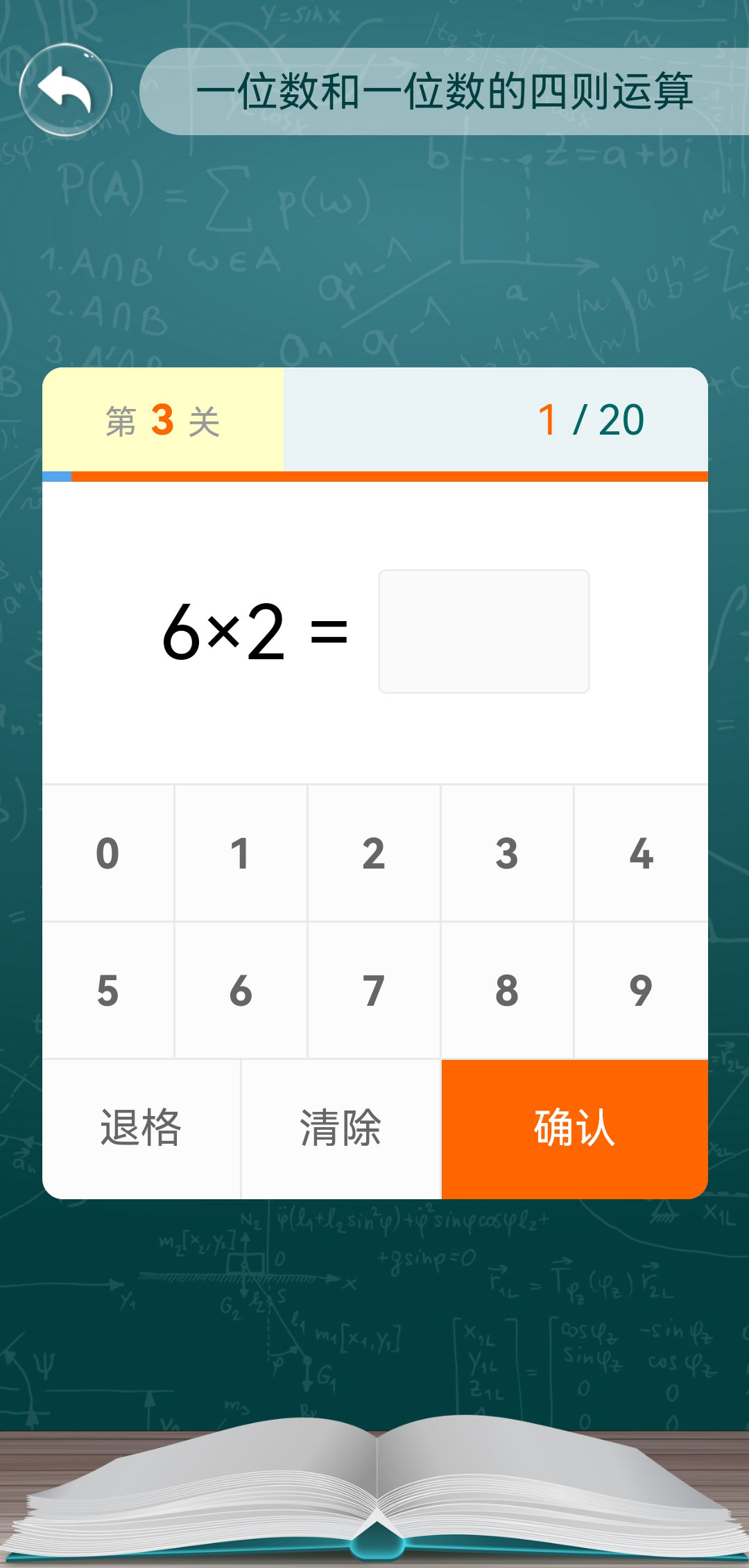749x1568 pixels.
Task: Go back using the arrow icon
Action: pos(65,90)
